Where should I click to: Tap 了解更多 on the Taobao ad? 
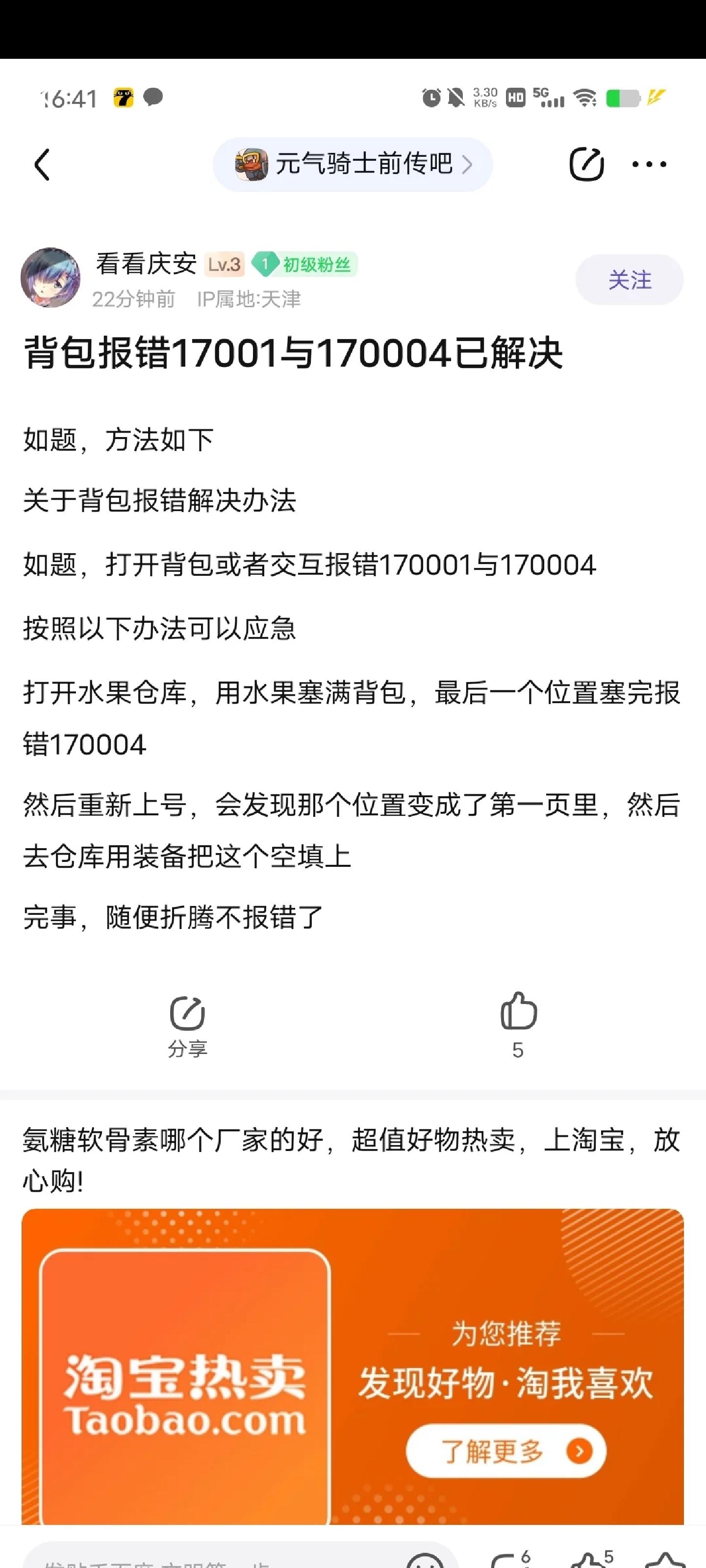coord(505,1451)
